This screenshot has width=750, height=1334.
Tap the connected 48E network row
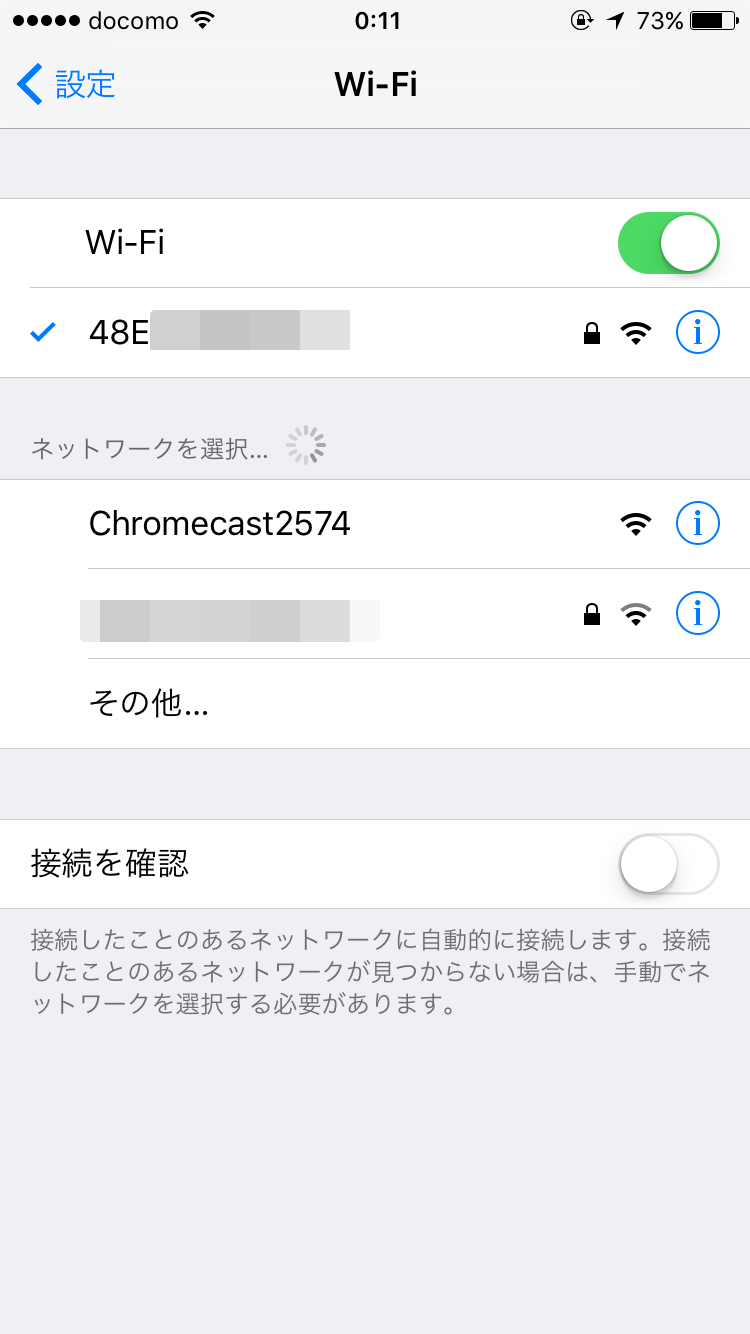[375, 333]
